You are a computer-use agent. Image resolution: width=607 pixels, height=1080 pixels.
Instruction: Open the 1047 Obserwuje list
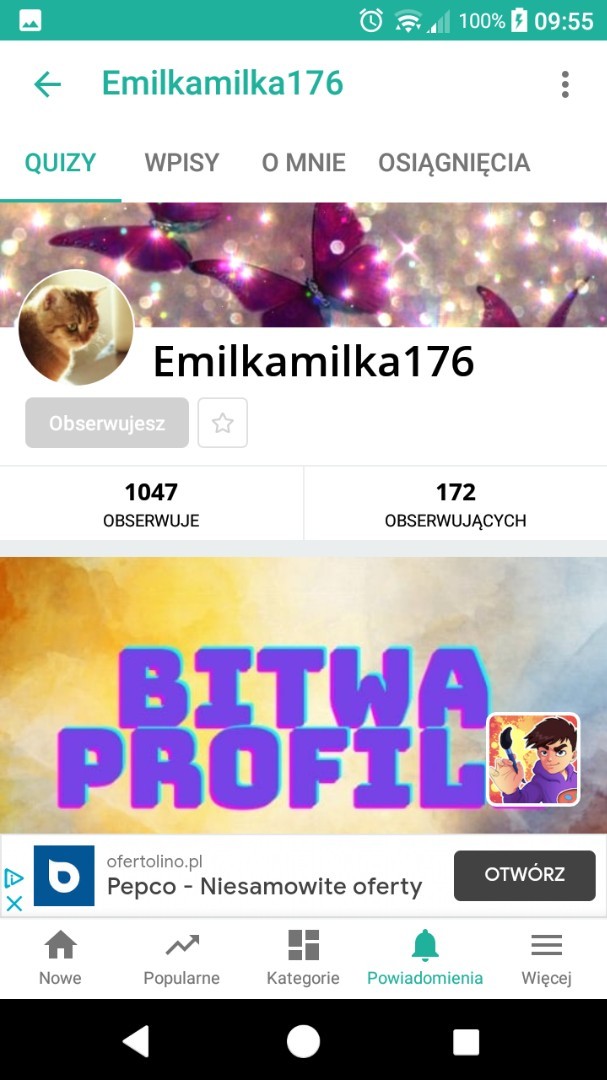(151, 504)
